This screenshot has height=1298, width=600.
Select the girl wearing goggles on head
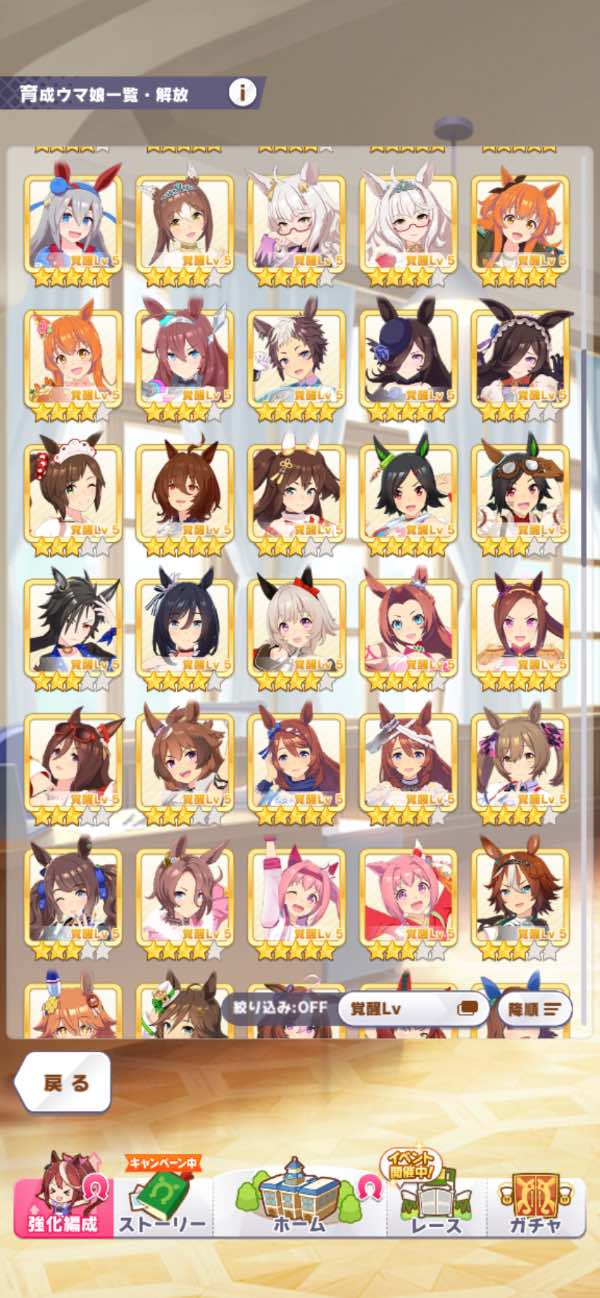[520, 494]
